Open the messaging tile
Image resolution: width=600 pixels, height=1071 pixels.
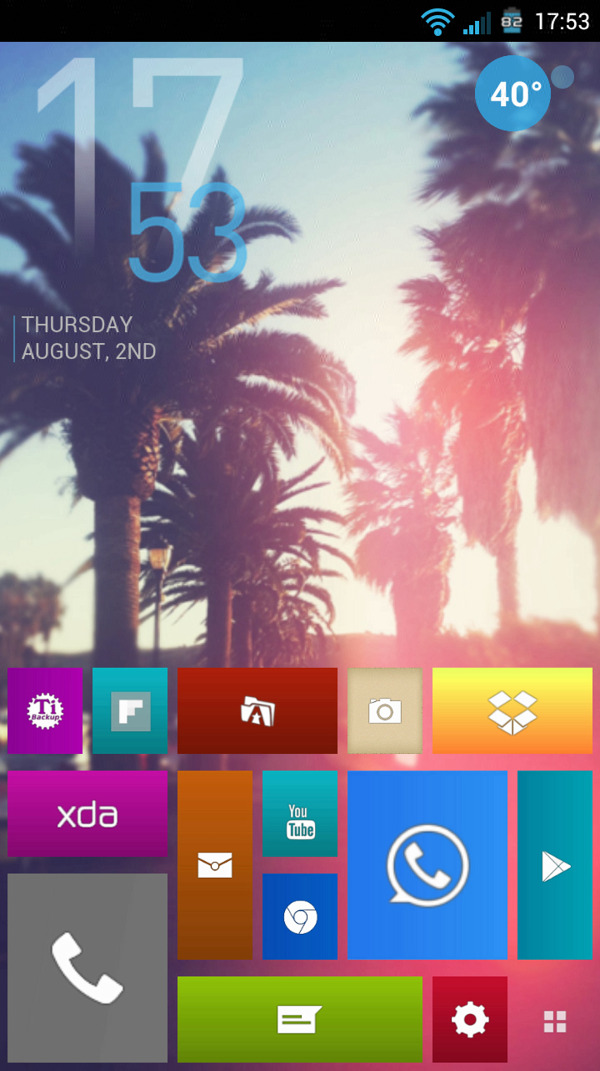[300, 1019]
